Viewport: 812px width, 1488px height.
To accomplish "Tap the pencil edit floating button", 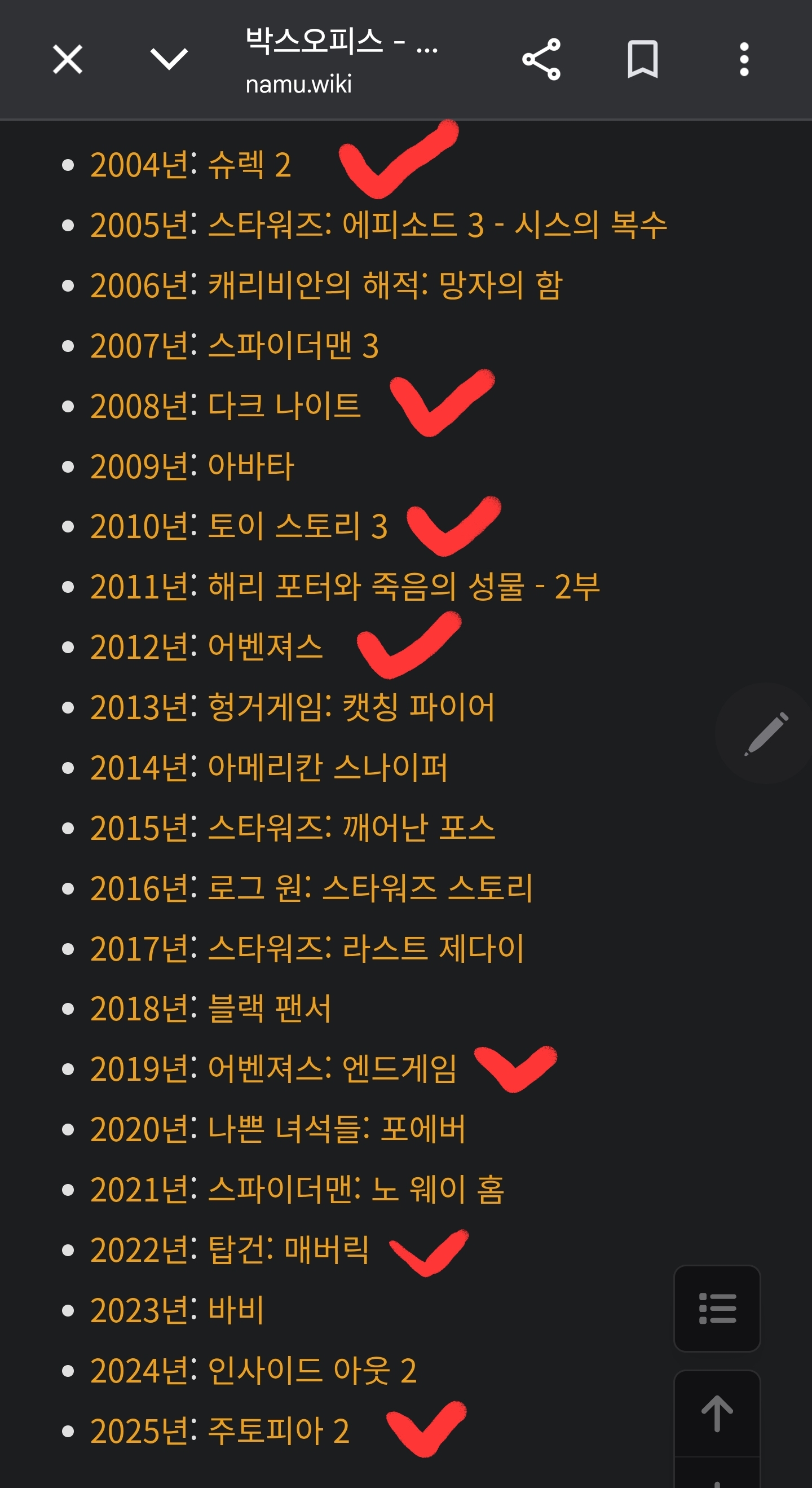I will (766, 734).
